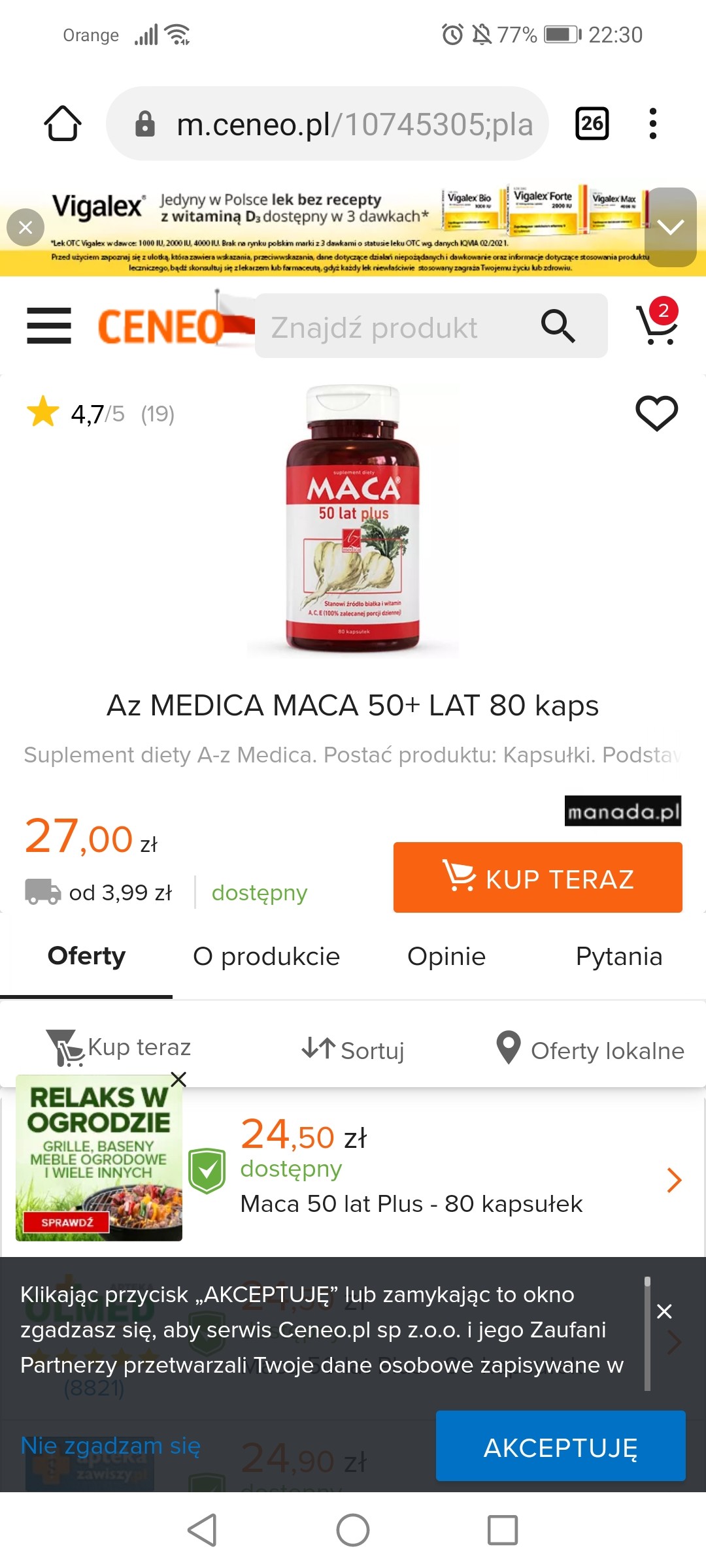Open the Sortuj sorting options
Screen dimensions: 706x1568
(353, 1050)
